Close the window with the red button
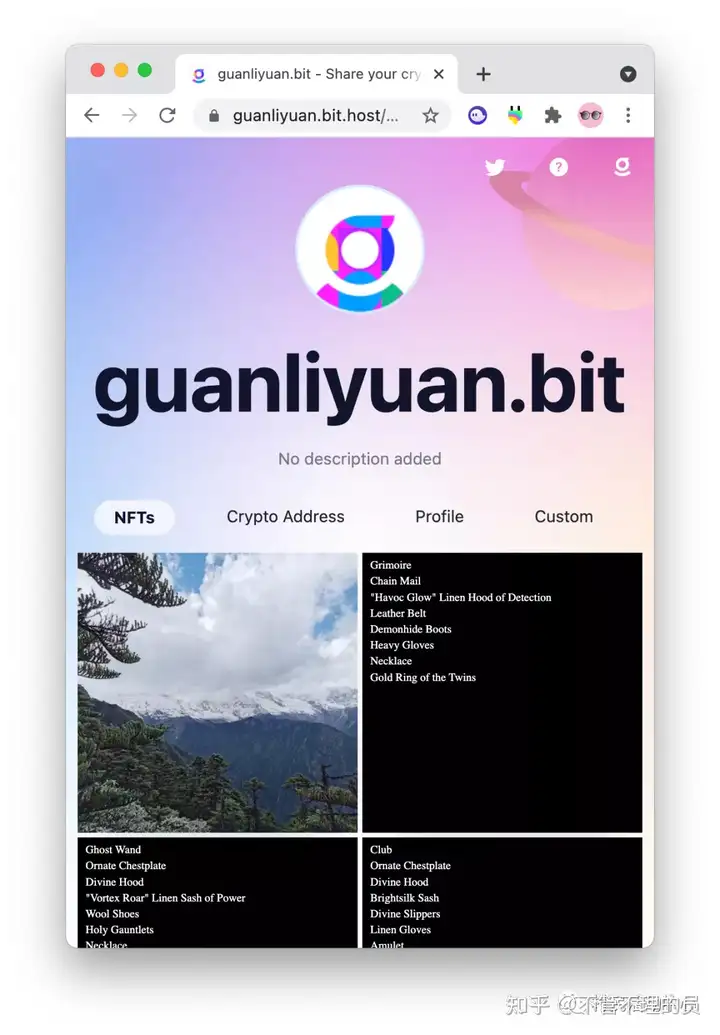The width and height of the screenshot is (720, 1035). [97, 70]
